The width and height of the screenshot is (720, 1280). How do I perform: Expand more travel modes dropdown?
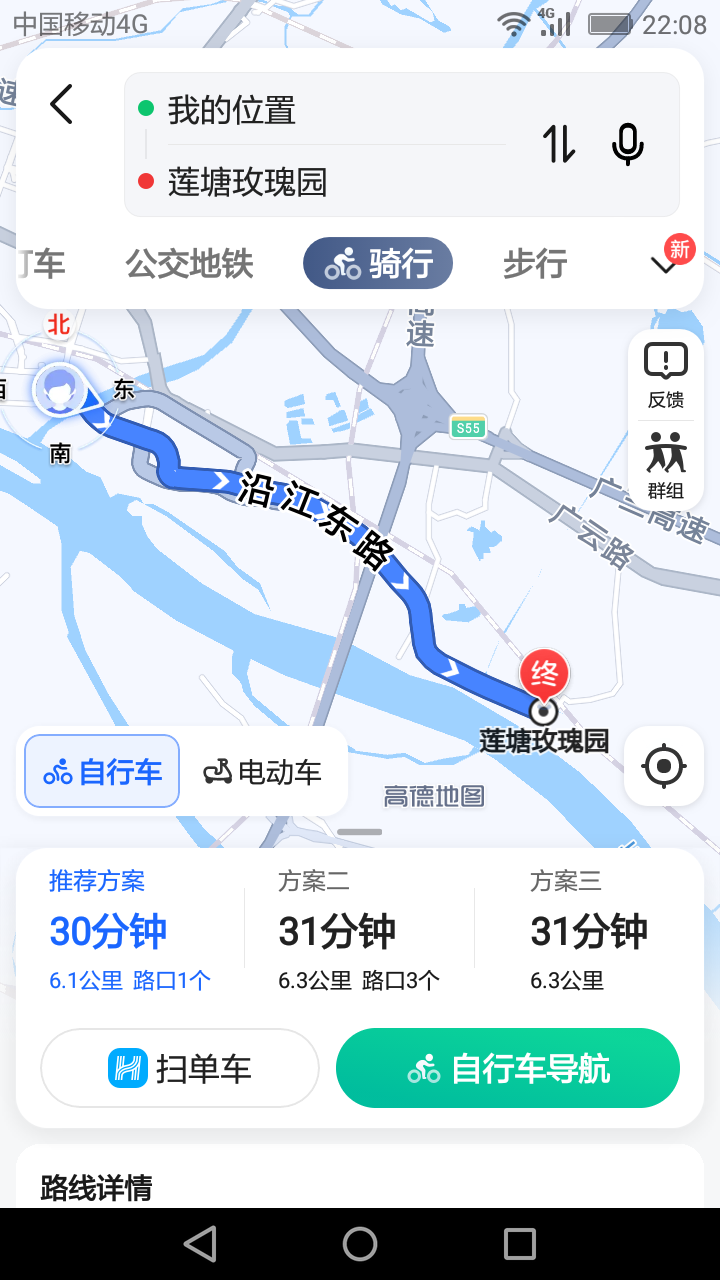665,265
